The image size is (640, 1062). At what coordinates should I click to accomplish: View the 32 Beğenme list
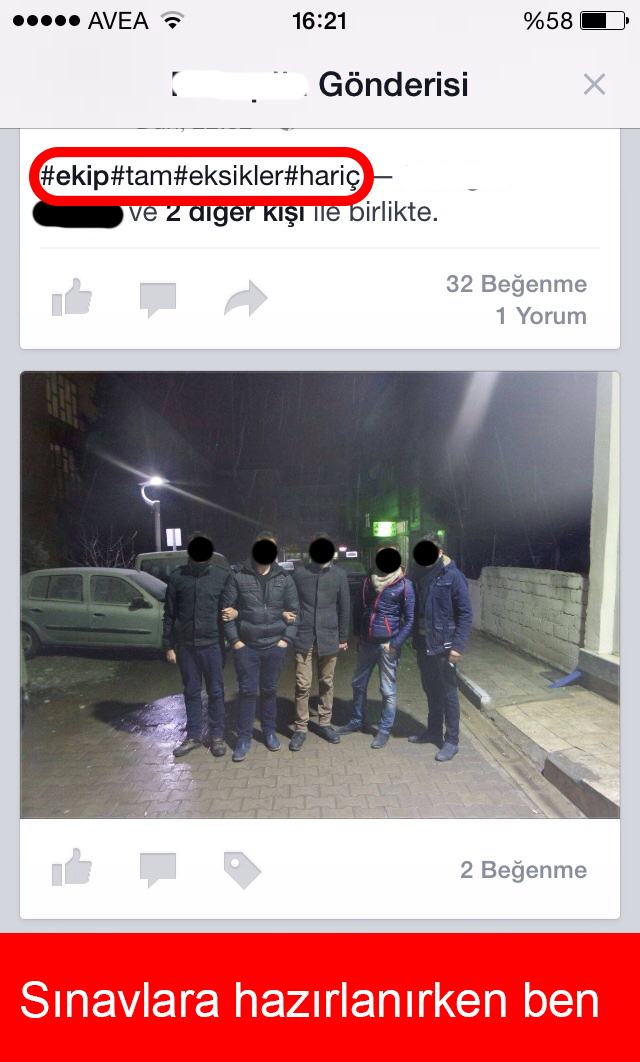click(x=516, y=284)
